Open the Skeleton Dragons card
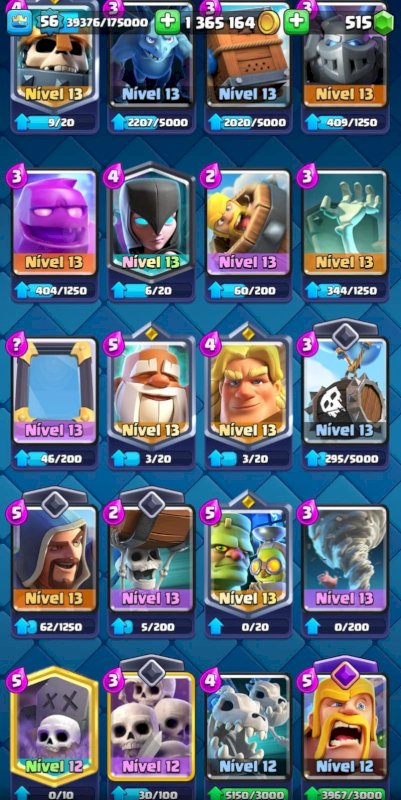401x800 pixels. tap(247, 727)
